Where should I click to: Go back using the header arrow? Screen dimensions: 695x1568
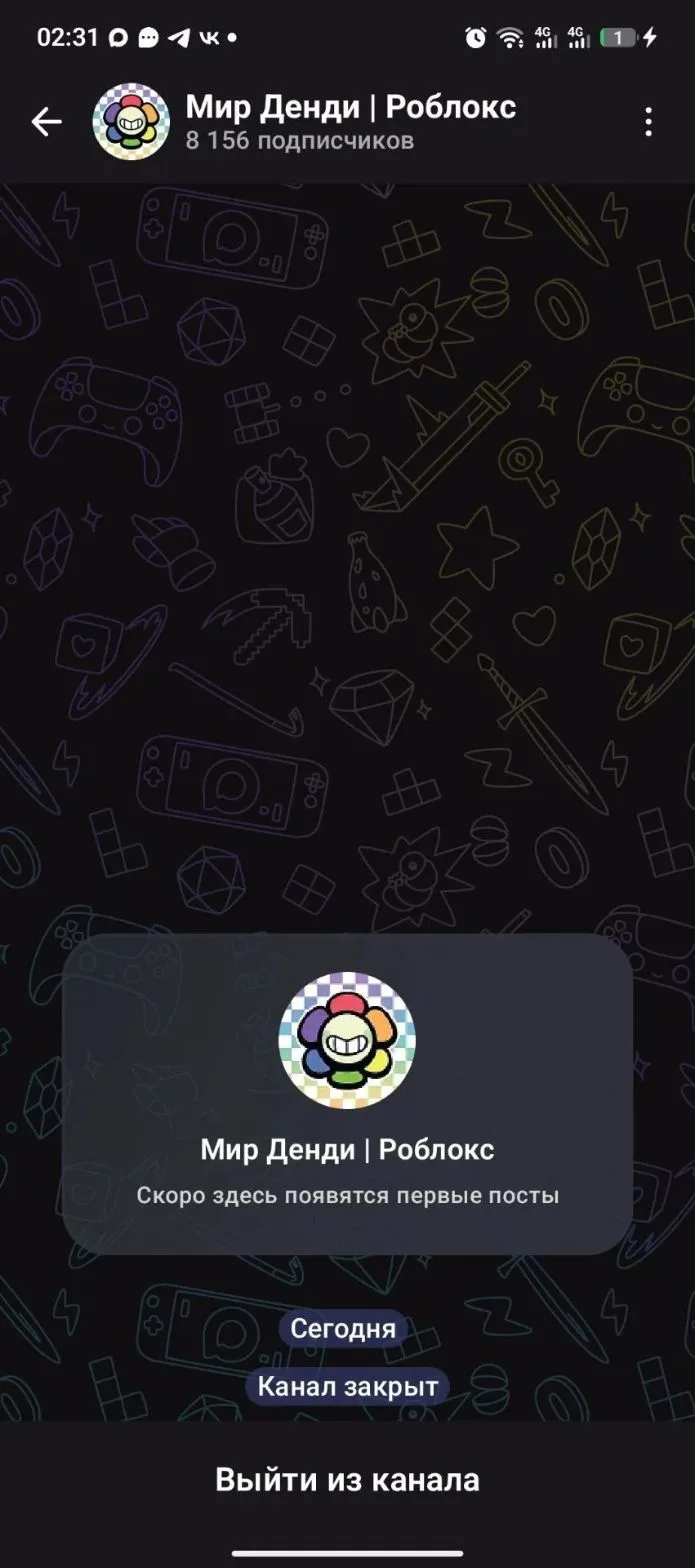click(x=46, y=122)
